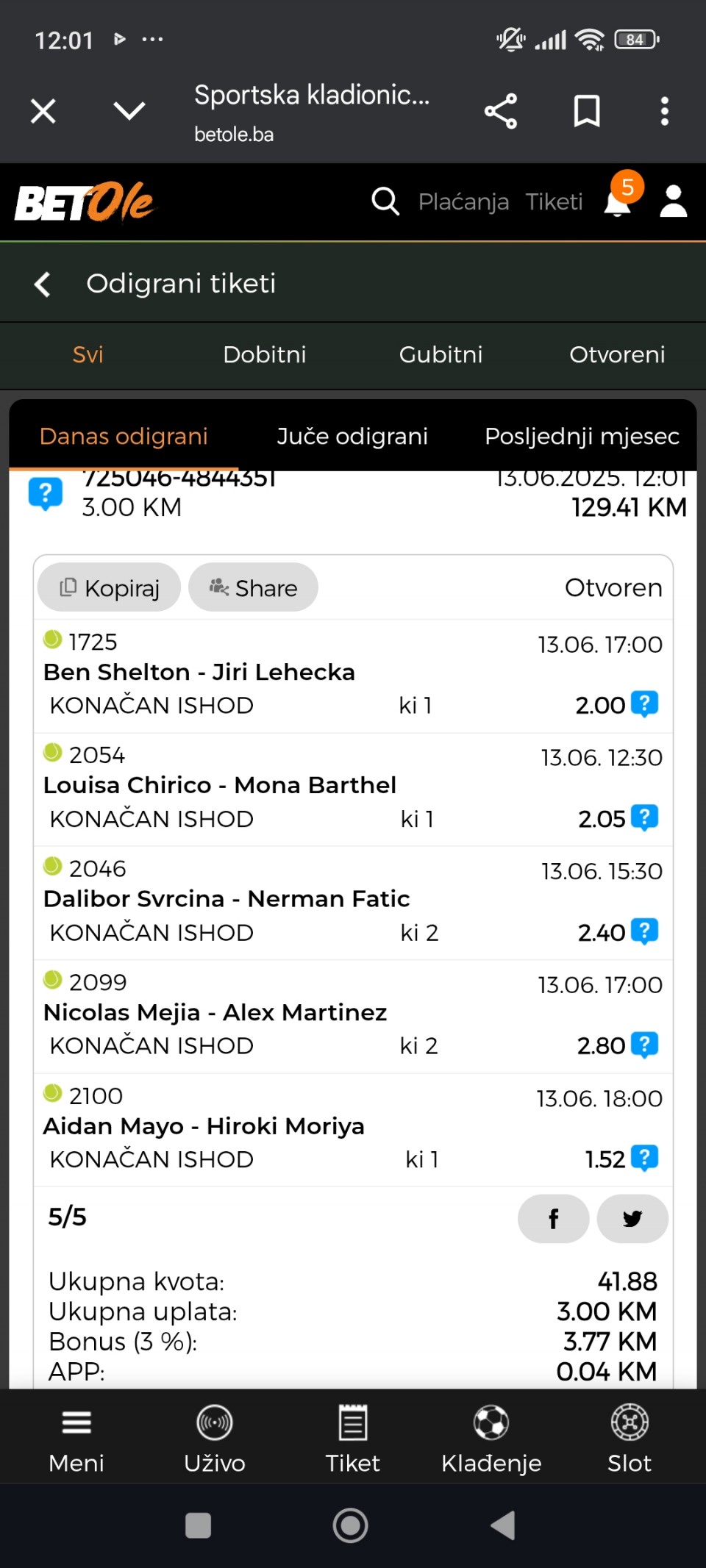Switch to the Gubitni tab
The height and width of the screenshot is (1568, 706).
pos(441,354)
